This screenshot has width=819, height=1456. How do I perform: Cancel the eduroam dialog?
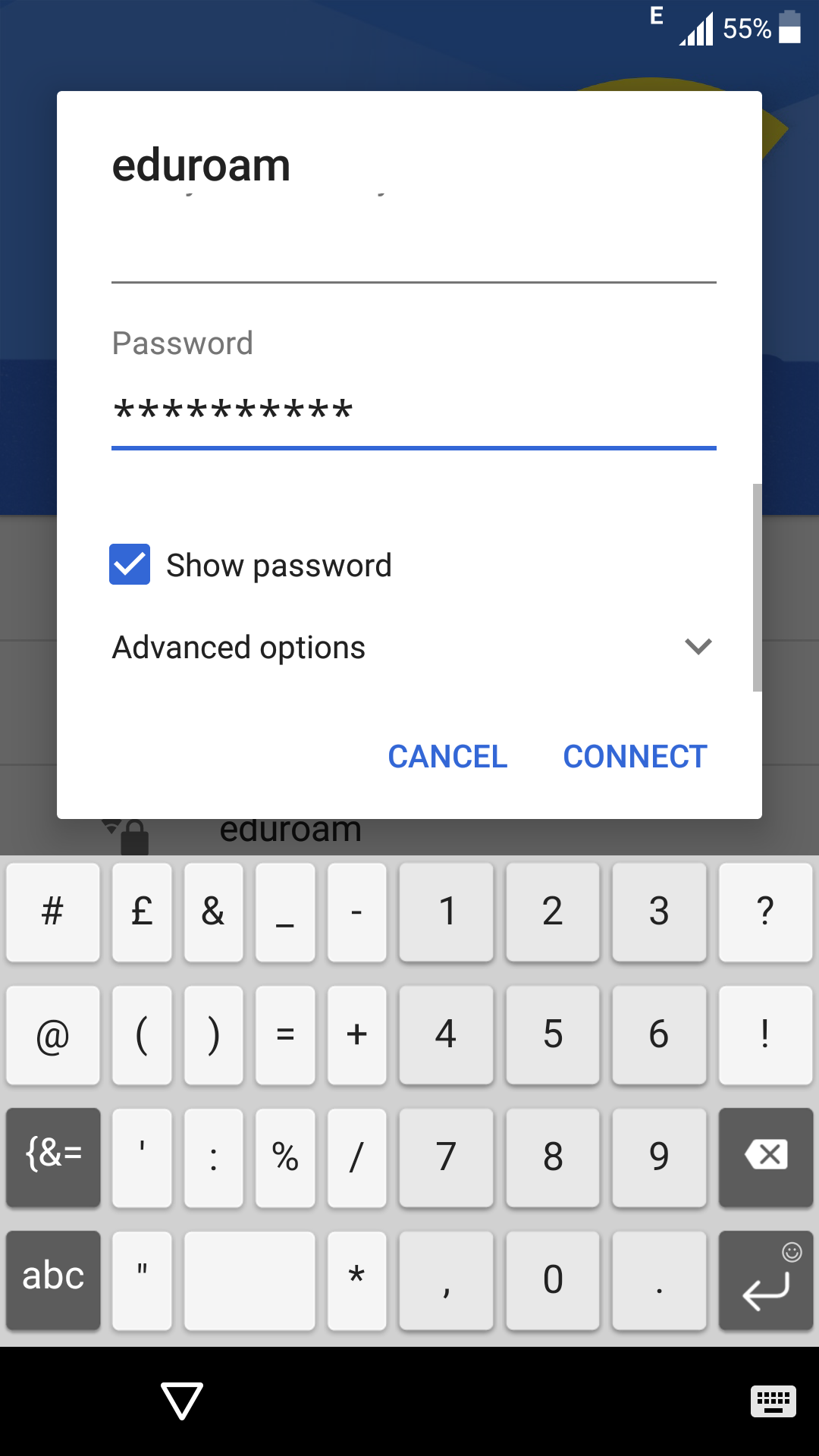pos(447,756)
